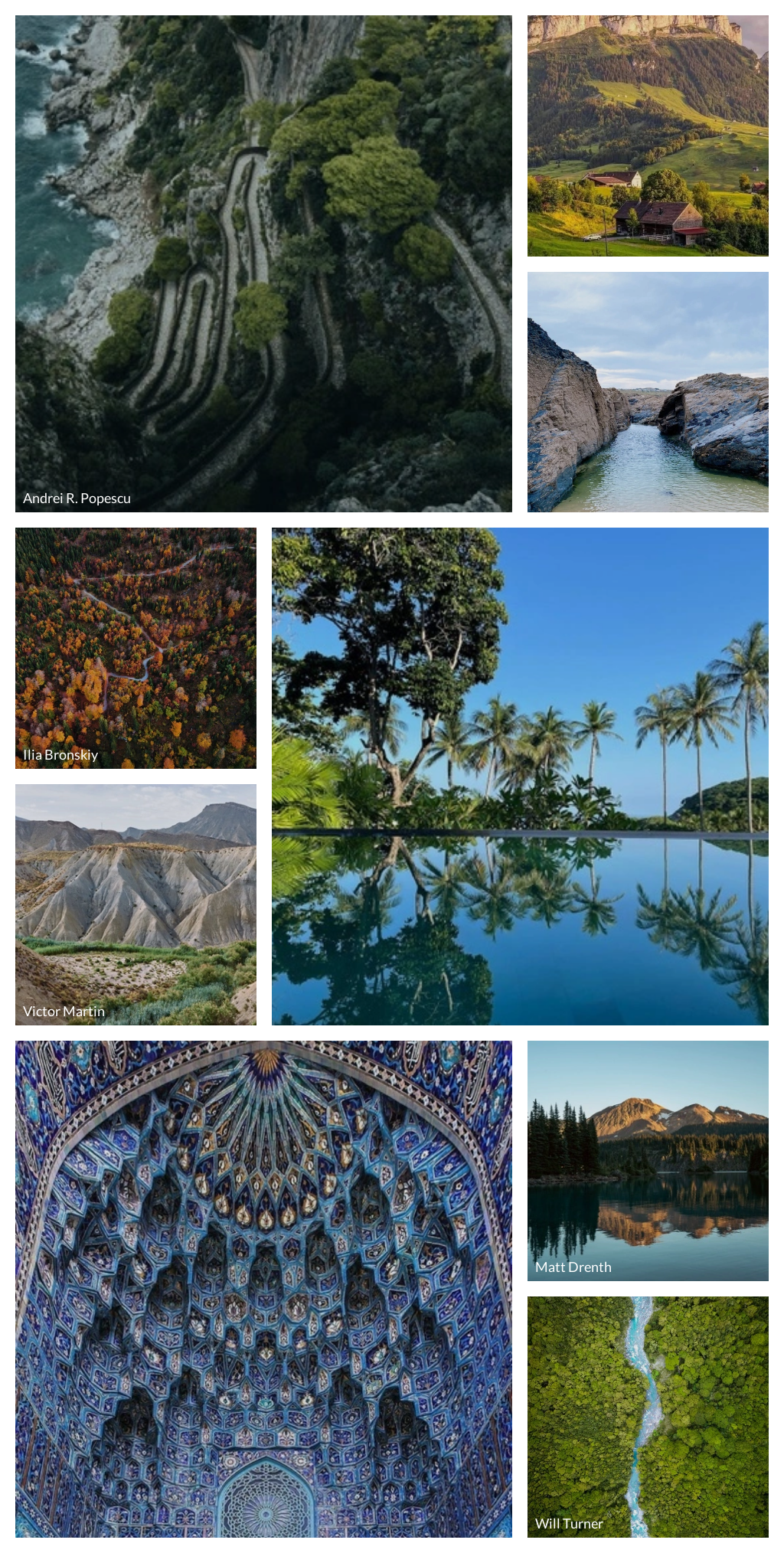784x1553 pixels.
Task: Open Will Turner's aerial forest river photo
Action: point(648,1417)
